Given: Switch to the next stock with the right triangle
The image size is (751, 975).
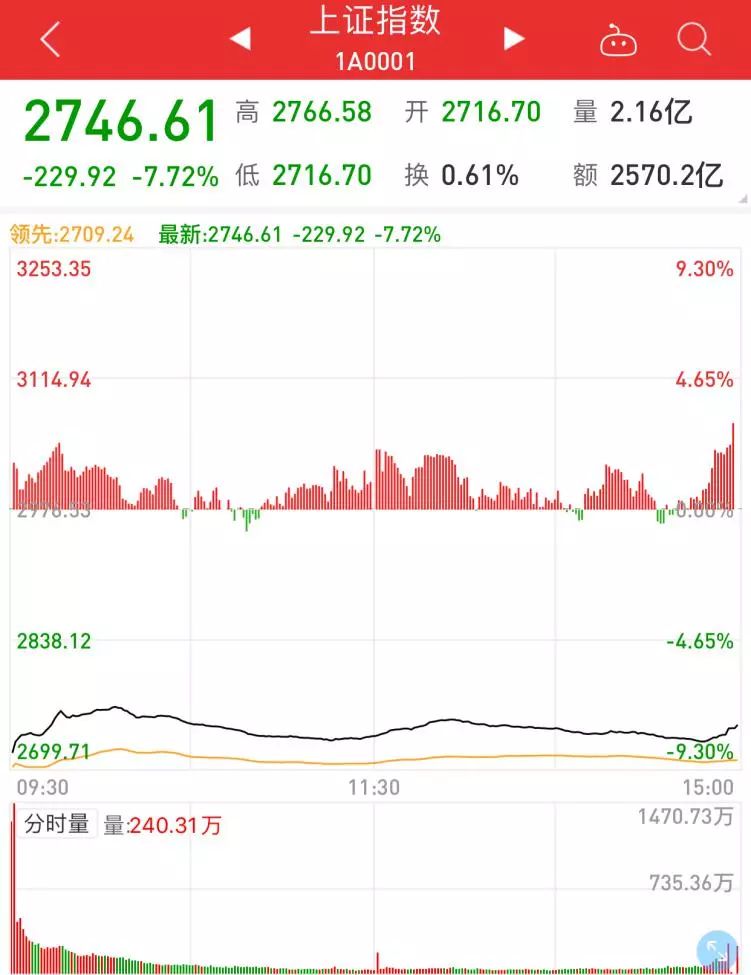Looking at the screenshot, I should (511, 38).
